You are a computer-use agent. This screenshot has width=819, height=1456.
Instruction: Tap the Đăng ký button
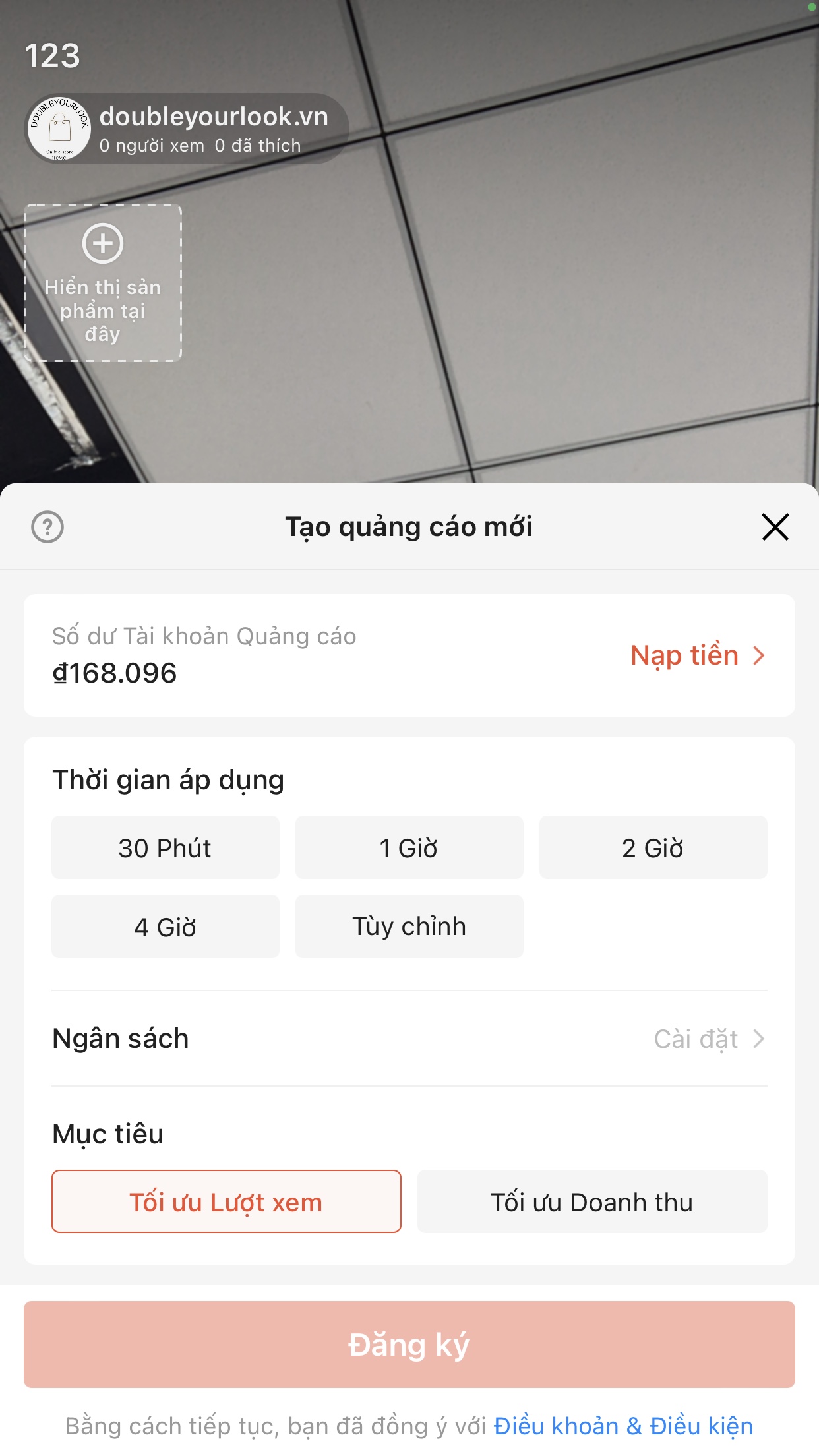tap(409, 1345)
